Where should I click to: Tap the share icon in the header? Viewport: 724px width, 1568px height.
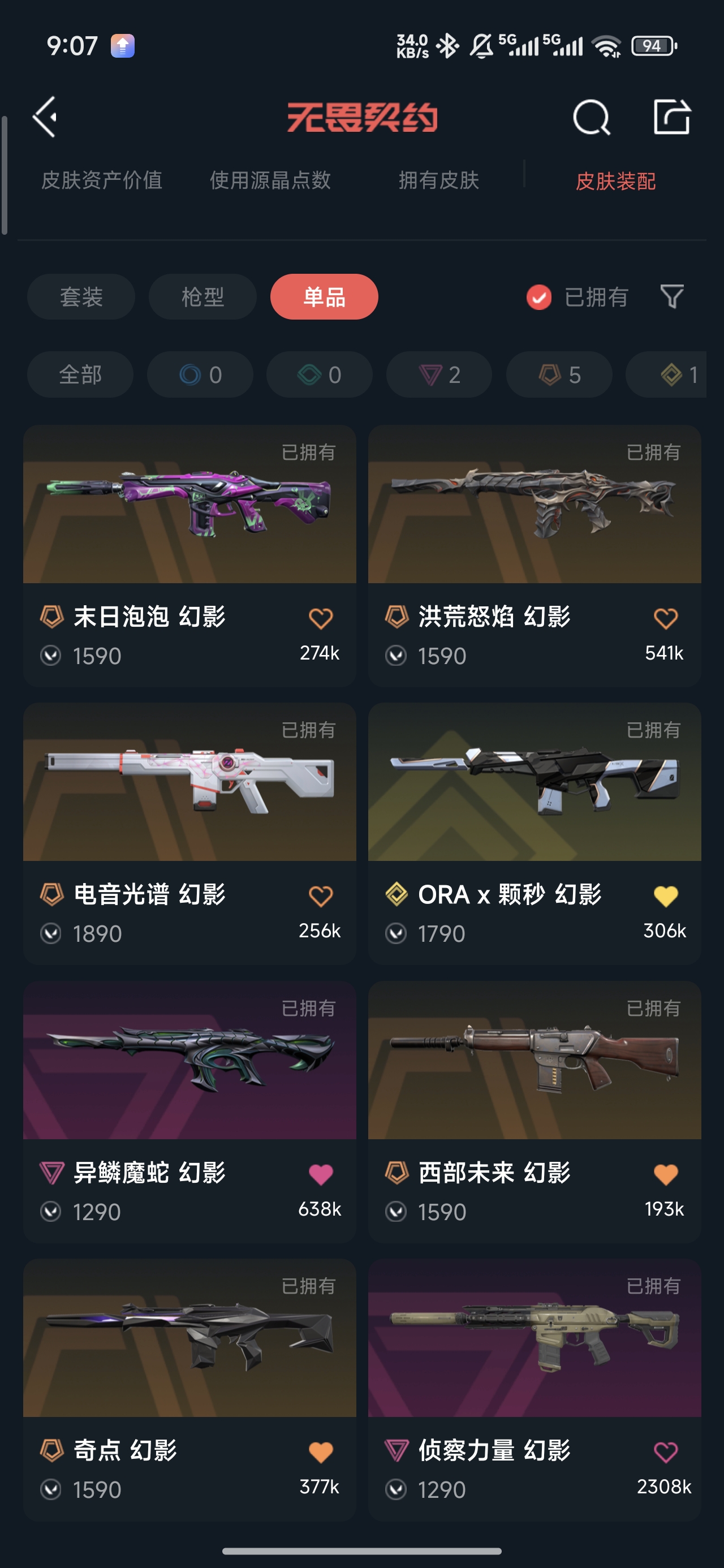tap(671, 117)
